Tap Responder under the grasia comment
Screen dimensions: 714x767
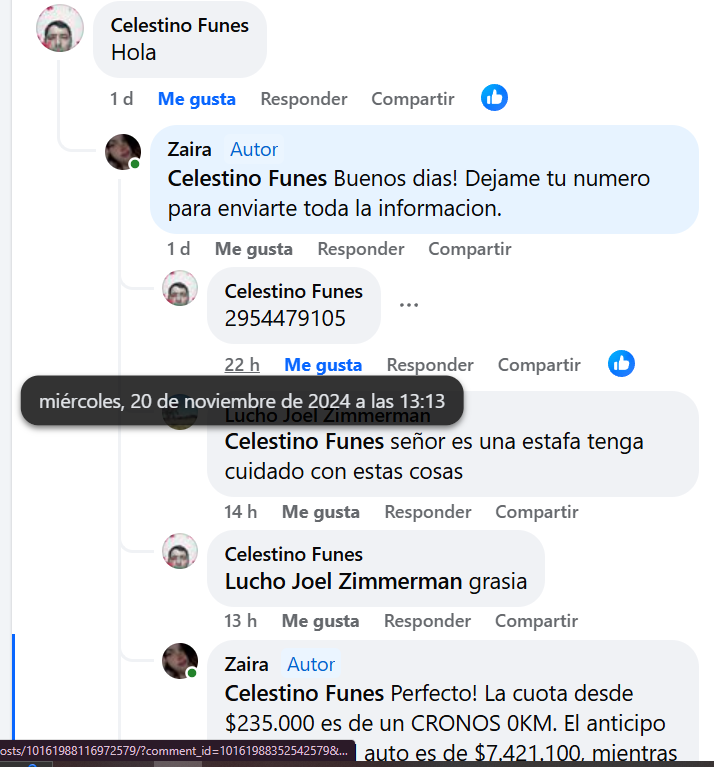(428, 621)
